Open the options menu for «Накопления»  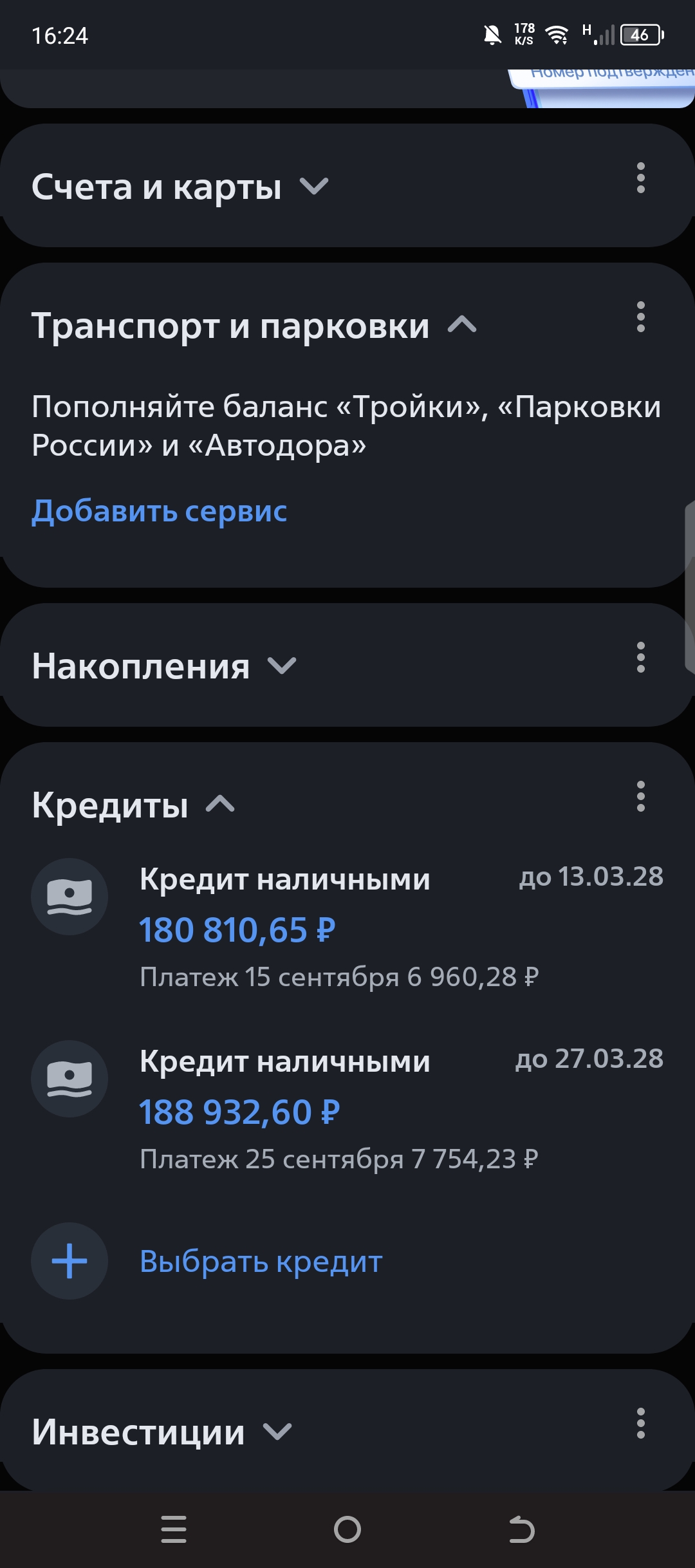click(x=640, y=657)
